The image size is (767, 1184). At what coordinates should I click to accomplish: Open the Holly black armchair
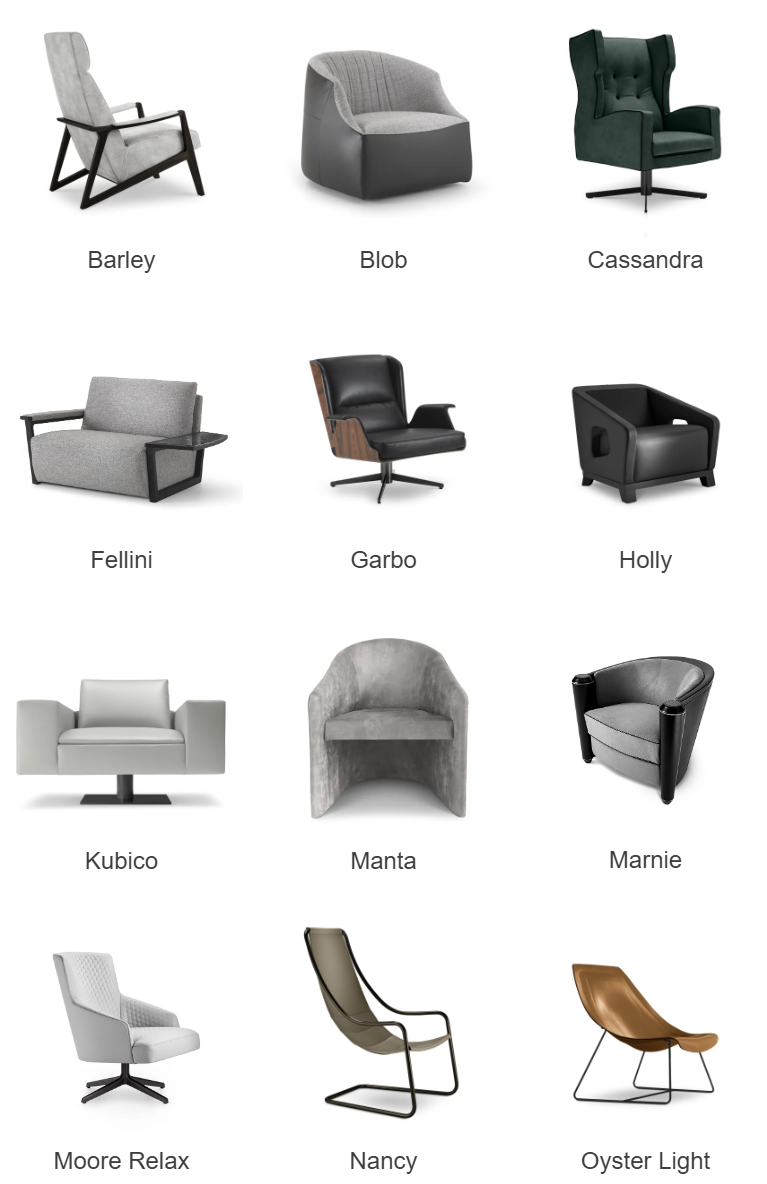(644, 435)
